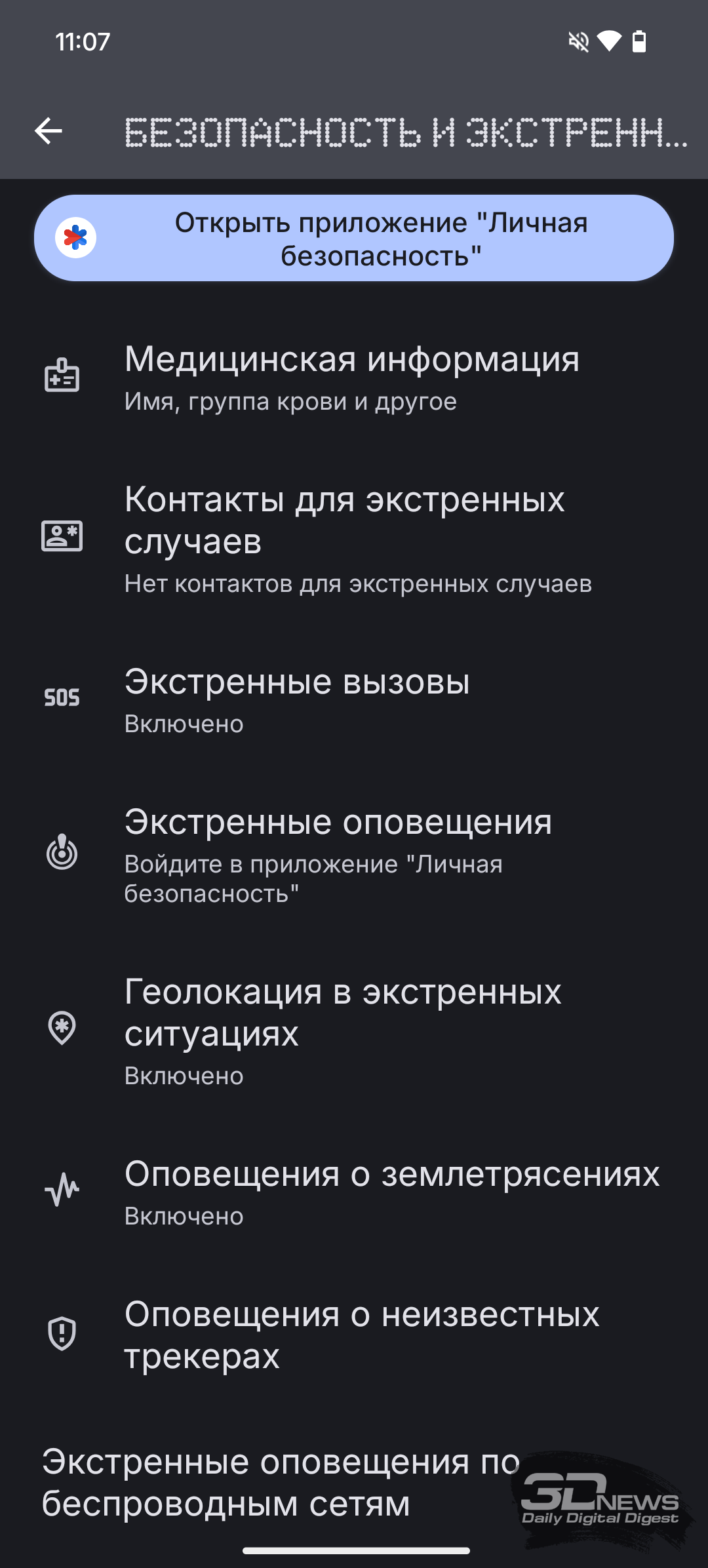This screenshot has width=708, height=1568.
Task: Open Экстренные вызовы settings
Action: (354, 699)
